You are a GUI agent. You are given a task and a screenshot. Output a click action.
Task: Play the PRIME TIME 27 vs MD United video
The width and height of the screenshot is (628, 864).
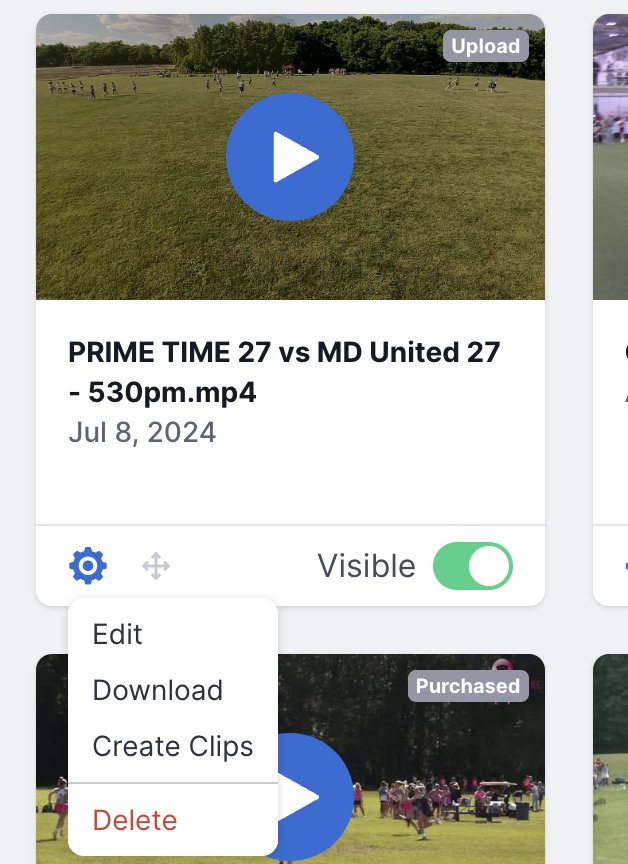point(290,157)
